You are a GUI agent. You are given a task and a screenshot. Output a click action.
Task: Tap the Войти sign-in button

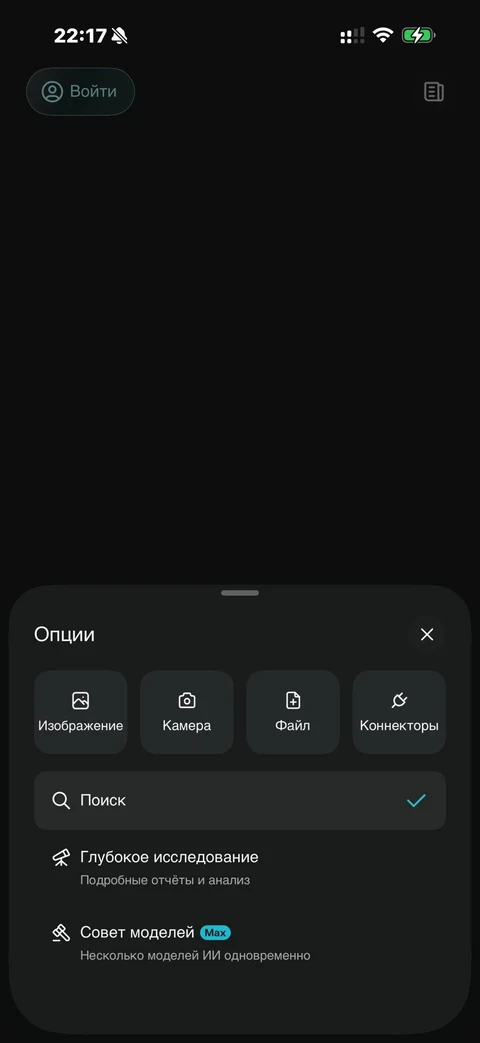[x=80, y=92]
